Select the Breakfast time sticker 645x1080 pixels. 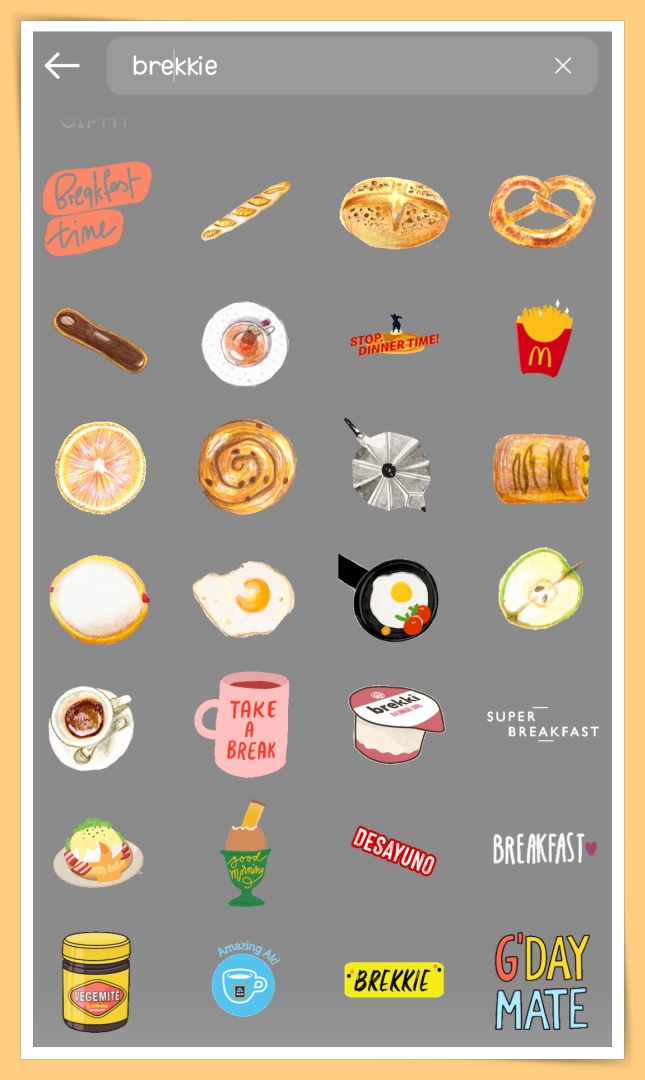pyautogui.click(x=96, y=209)
